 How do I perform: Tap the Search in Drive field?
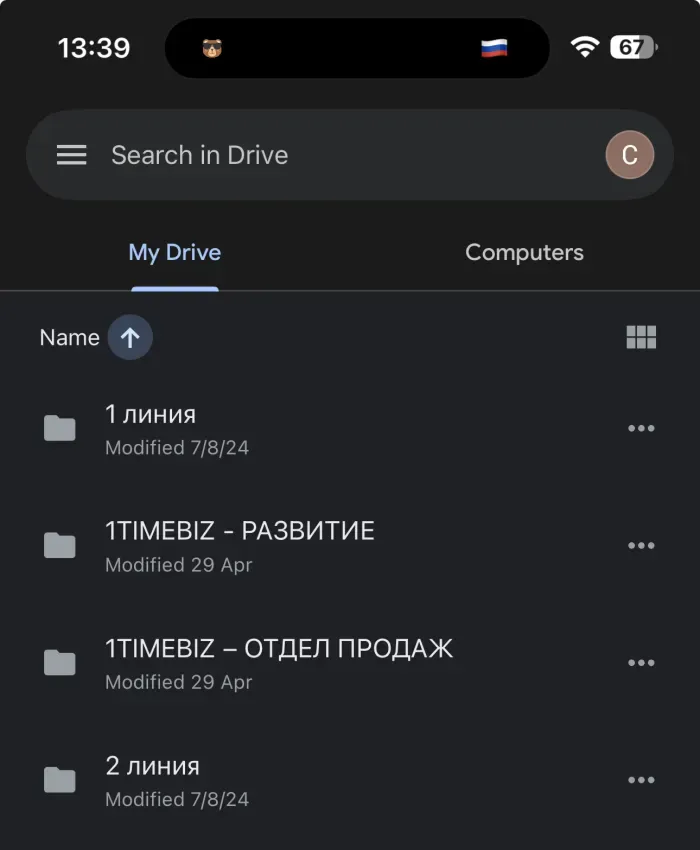(300, 155)
